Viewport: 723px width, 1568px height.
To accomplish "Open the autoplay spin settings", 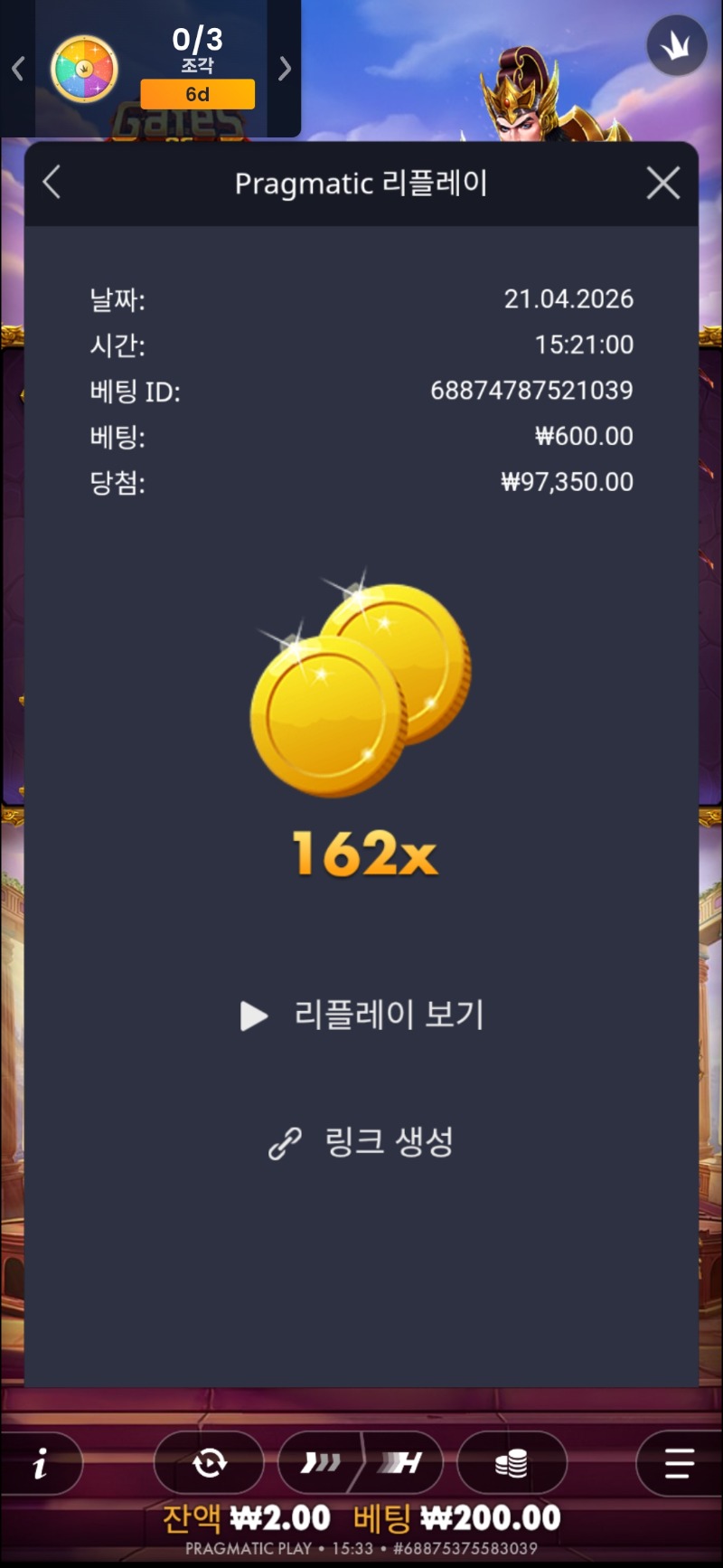I will tap(209, 1463).
